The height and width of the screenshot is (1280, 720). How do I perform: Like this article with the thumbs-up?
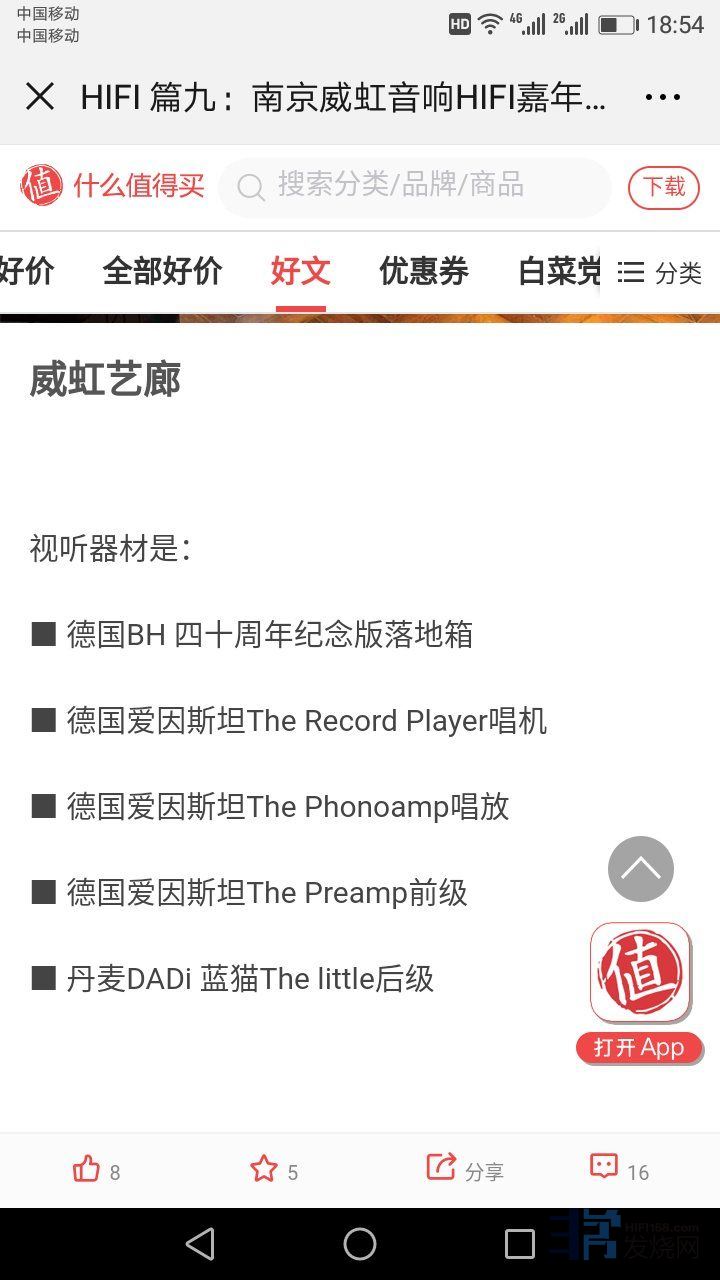pos(87,1169)
